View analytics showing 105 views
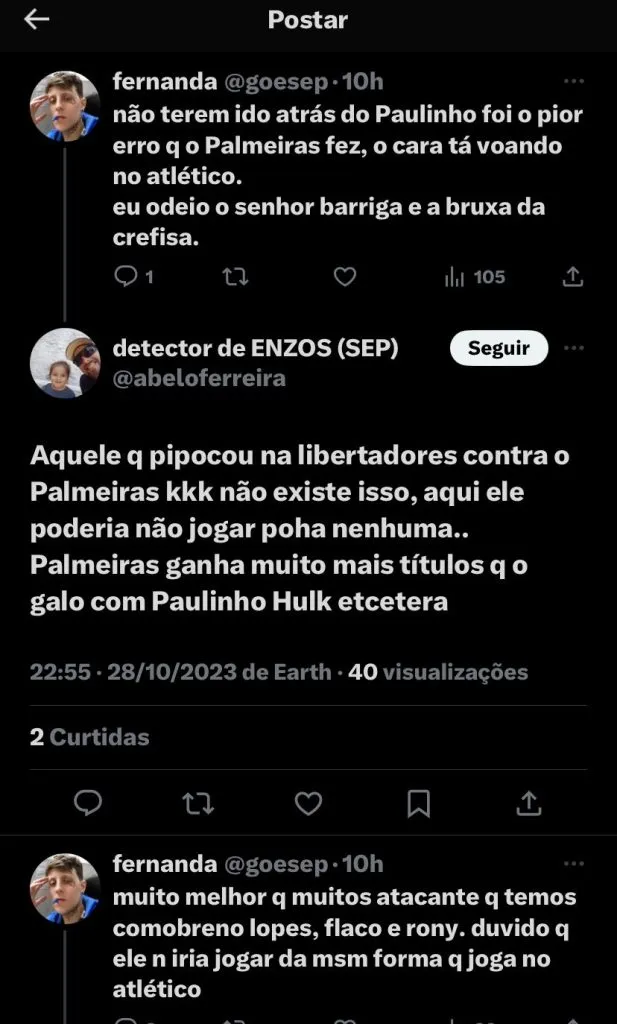The image size is (617, 1024). (x=475, y=277)
